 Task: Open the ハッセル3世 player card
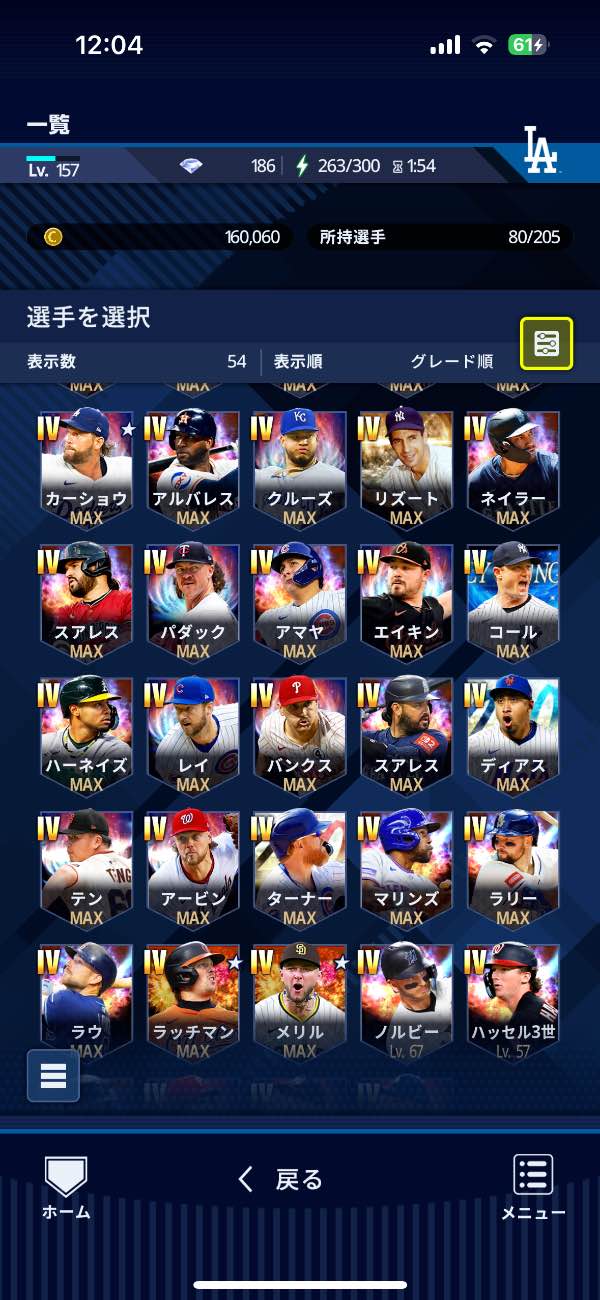click(513, 1000)
